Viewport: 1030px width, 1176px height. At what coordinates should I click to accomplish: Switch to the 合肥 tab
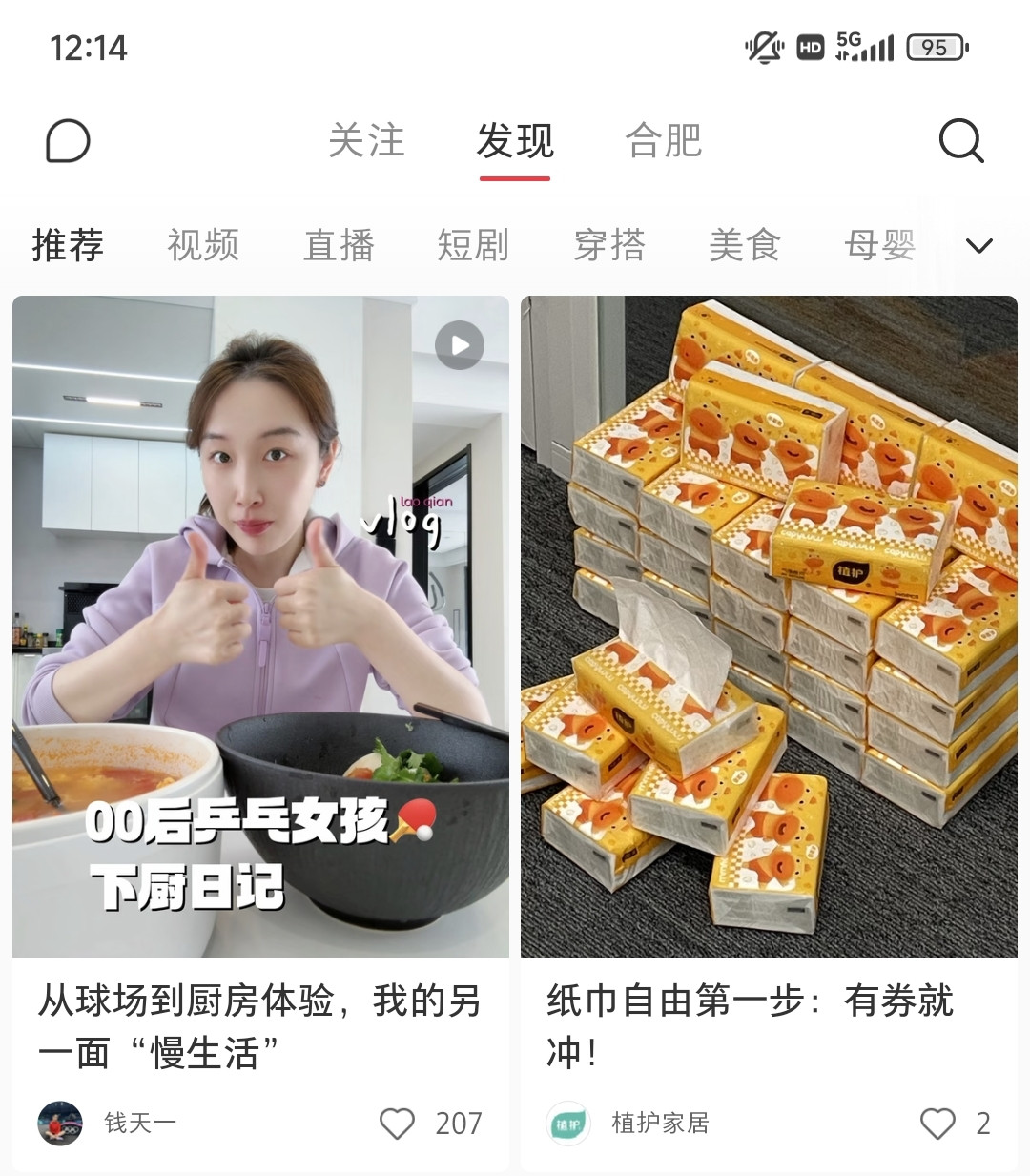pyautogui.click(x=664, y=141)
